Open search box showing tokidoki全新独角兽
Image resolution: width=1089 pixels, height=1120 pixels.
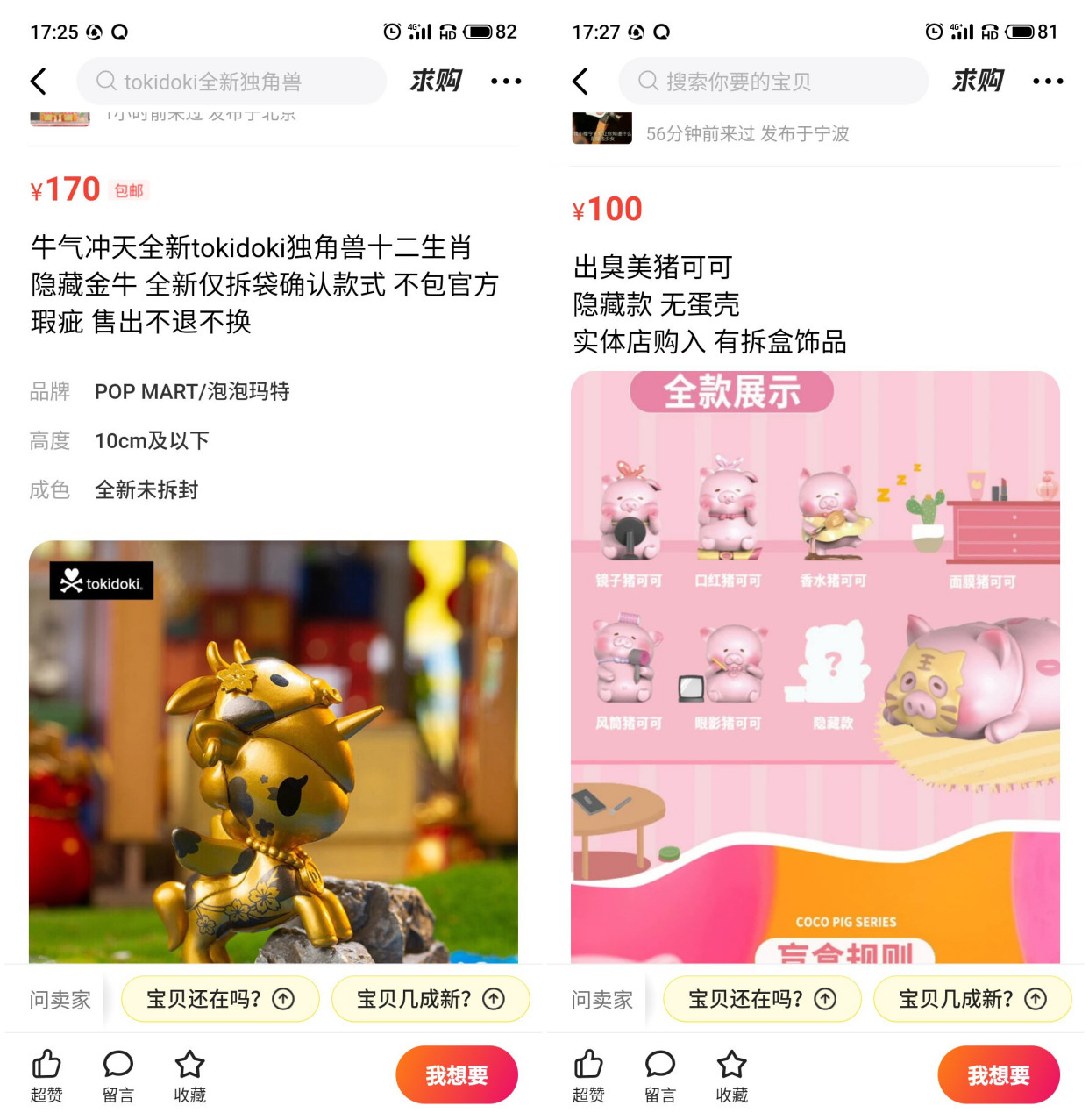coord(231,82)
